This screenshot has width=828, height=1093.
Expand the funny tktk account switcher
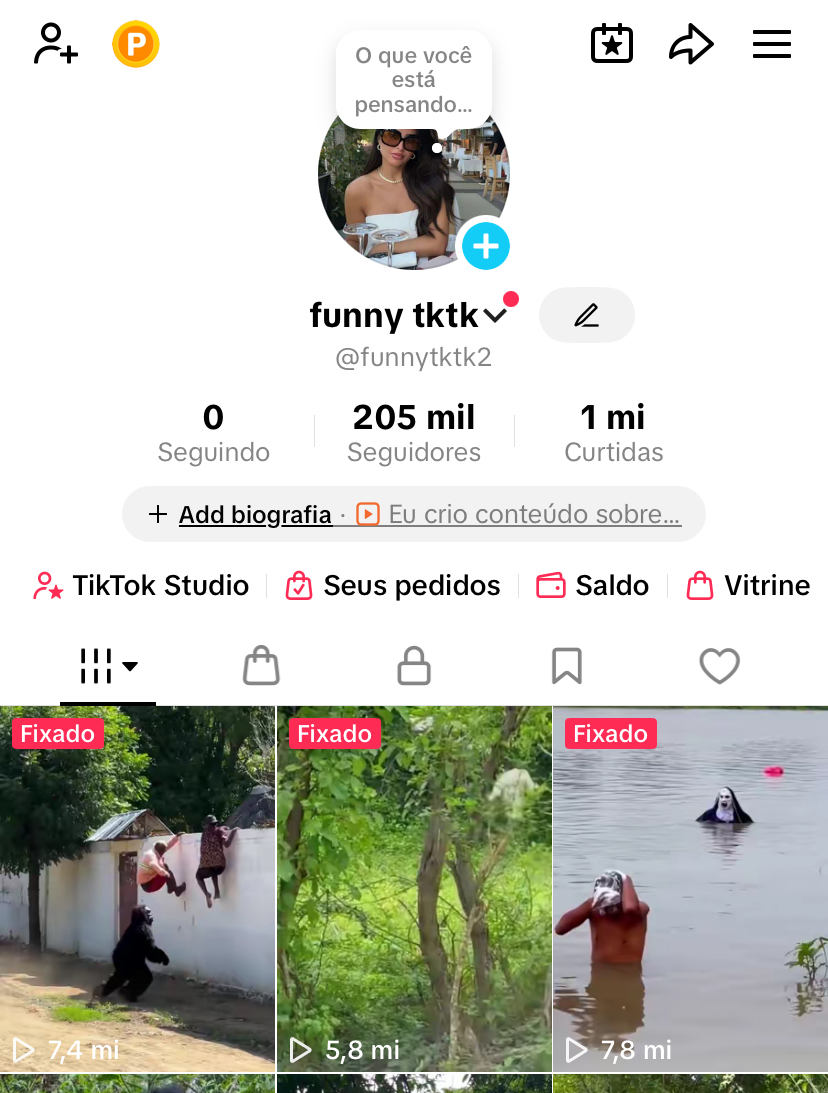pyautogui.click(x=496, y=316)
